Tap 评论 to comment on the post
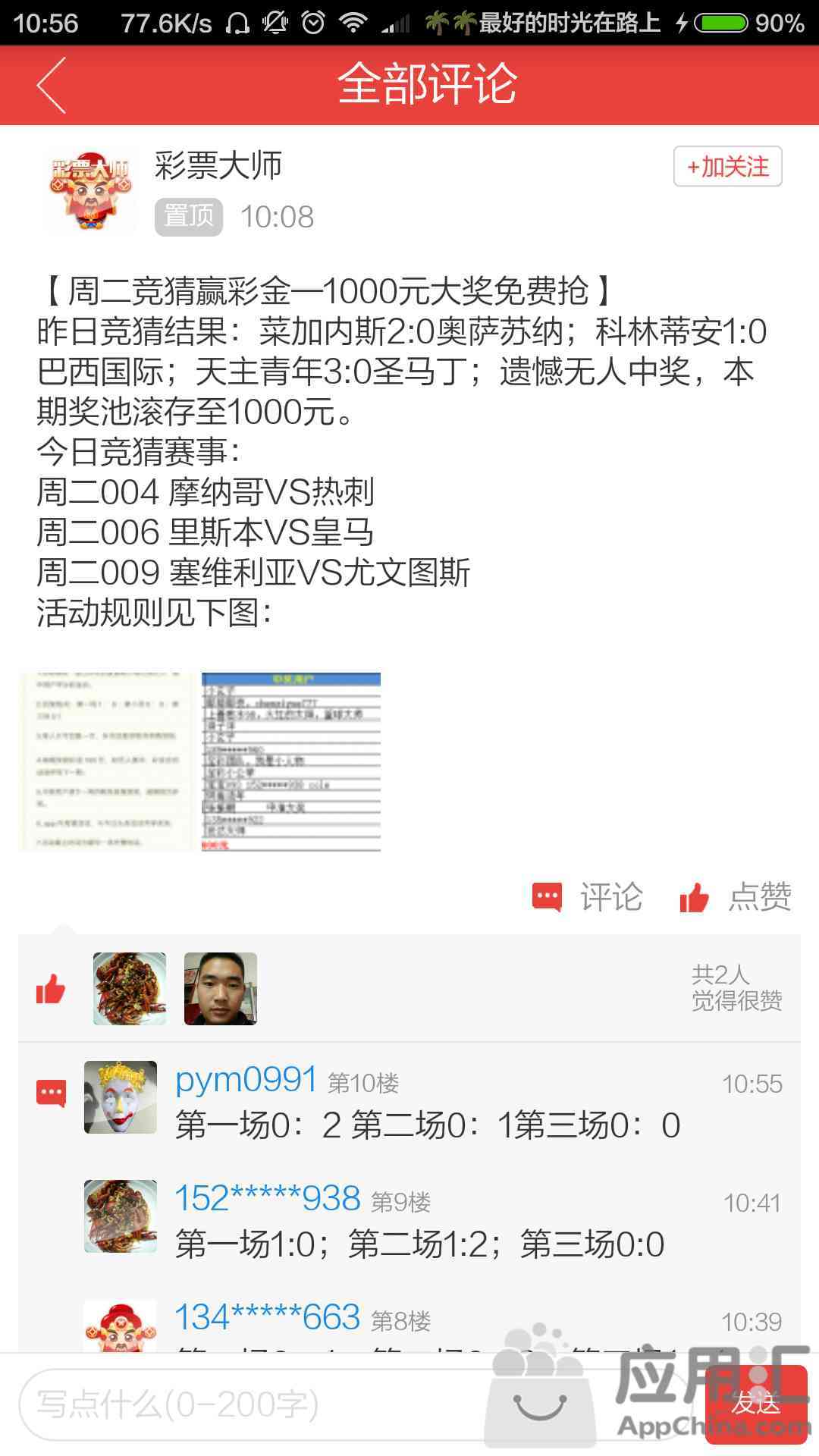The image size is (819, 1456). click(588, 897)
